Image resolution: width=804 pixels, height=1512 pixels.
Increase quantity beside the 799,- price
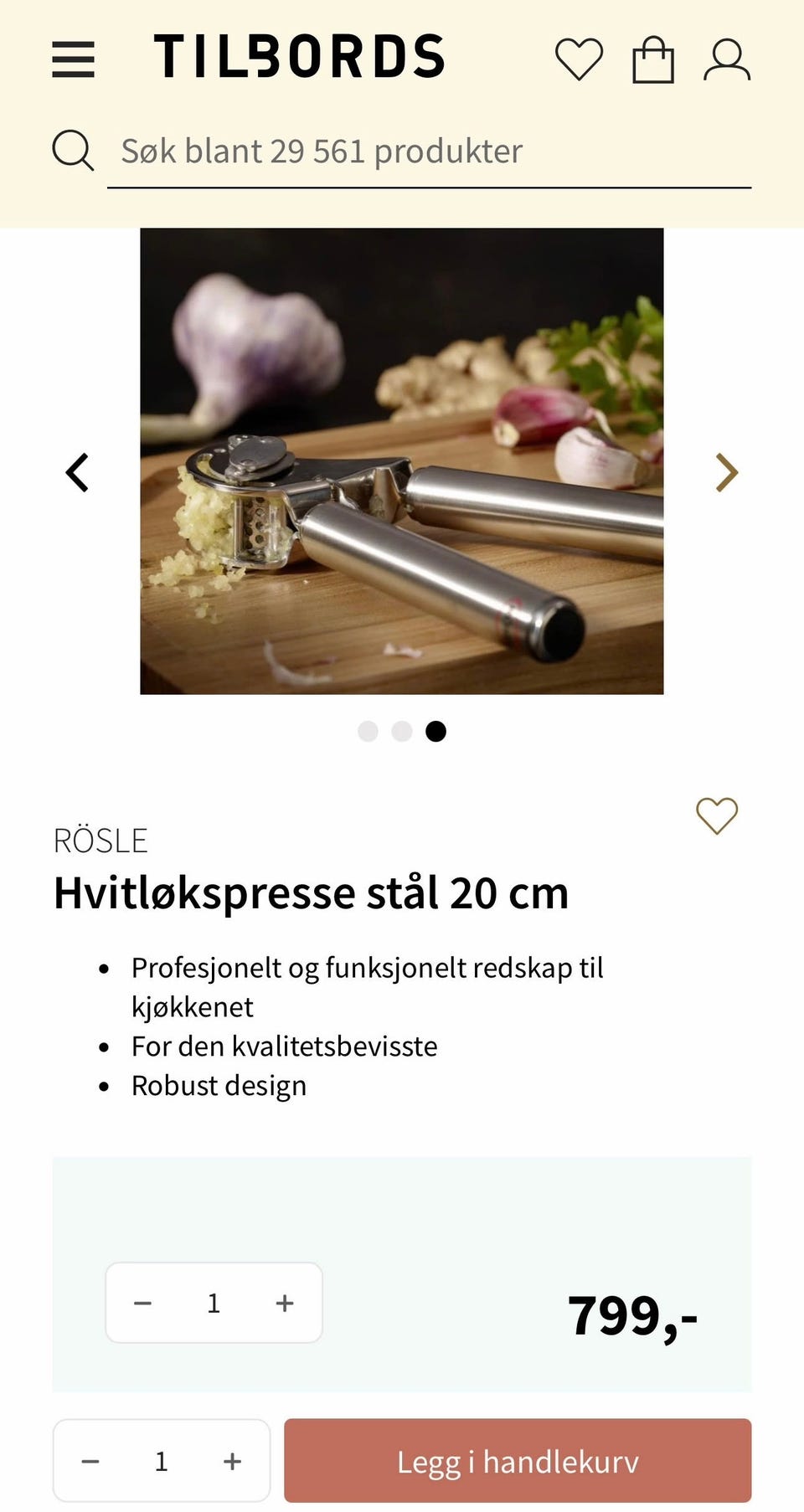pyautogui.click(x=285, y=1303)
